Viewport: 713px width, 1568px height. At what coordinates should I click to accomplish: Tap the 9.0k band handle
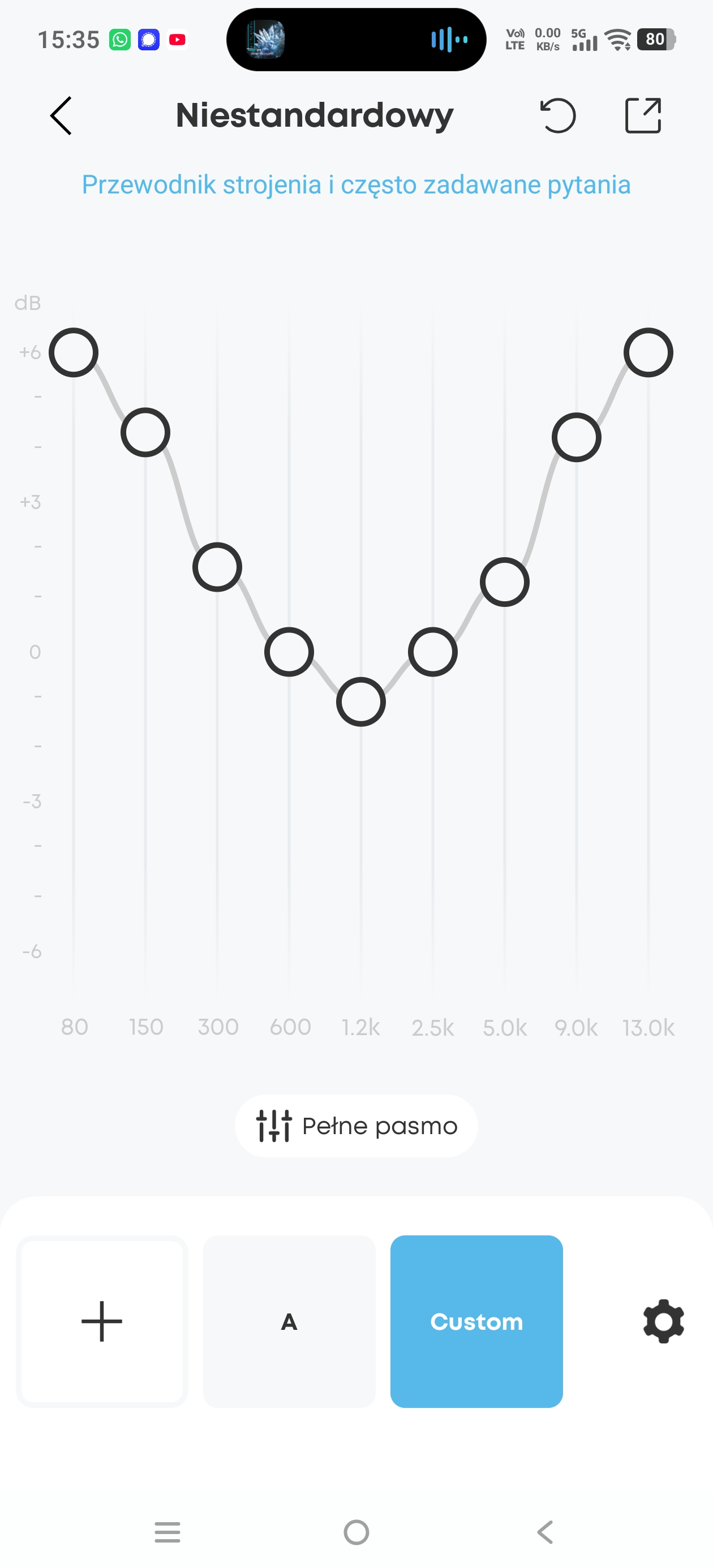(577, 437)
